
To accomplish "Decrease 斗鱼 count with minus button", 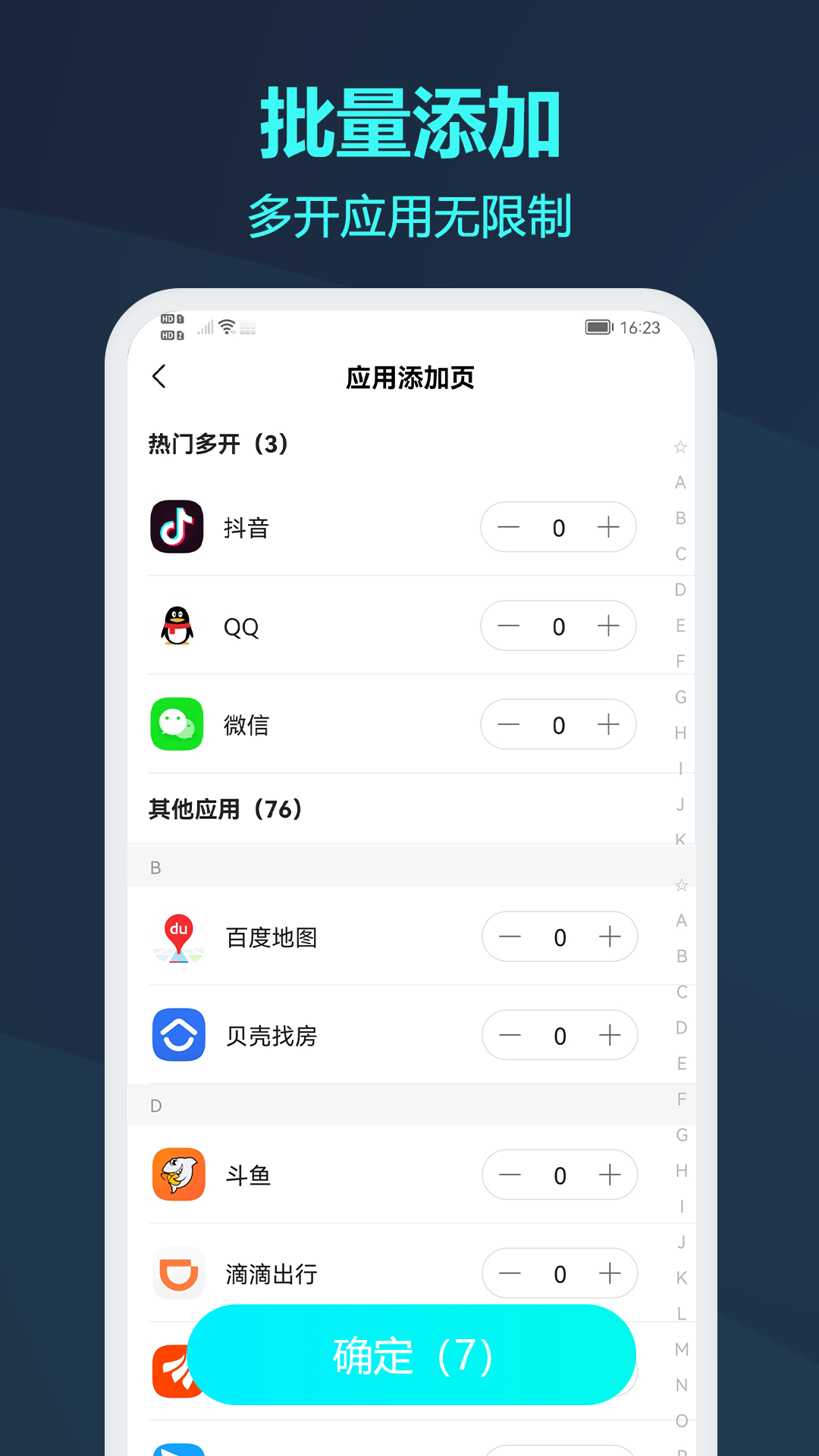I will pyautogui.click(x=510, y=1175).
